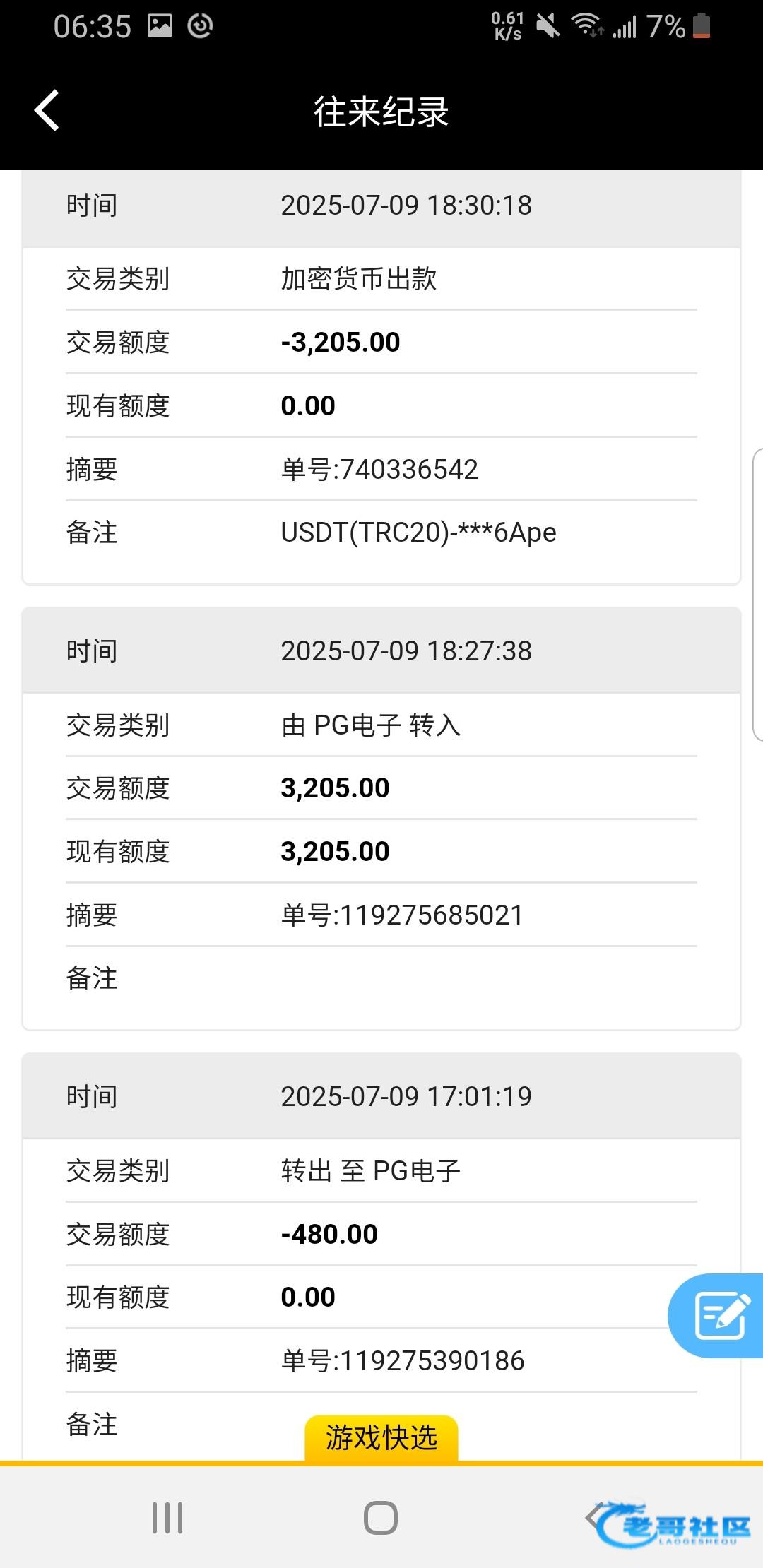Open the 游戏快选 quick game selector
Screen dimensions: 763x1568
pyautogui.click(x=381, y=1438)
